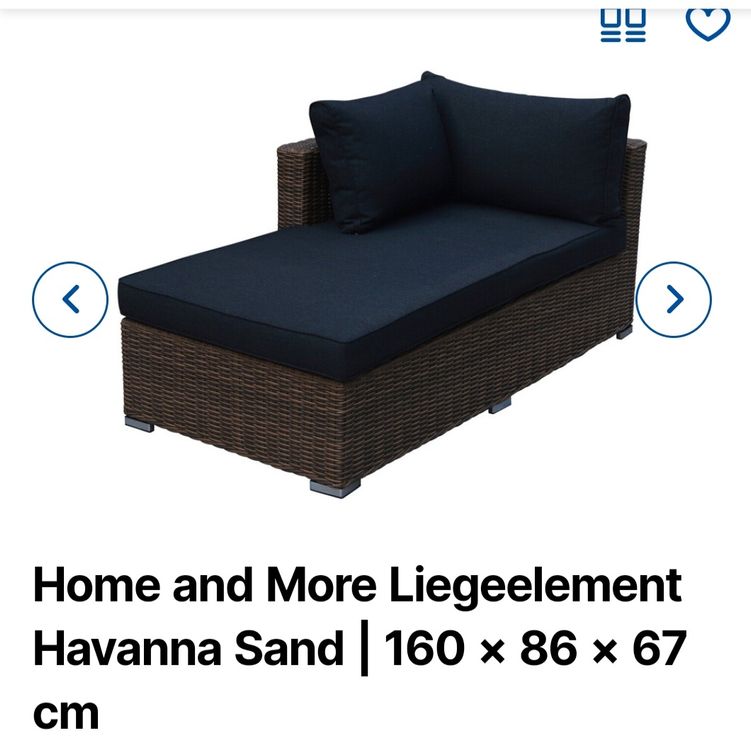The image size is (751, 750).
Task: Show the next product image
Action: click(674, 299)
